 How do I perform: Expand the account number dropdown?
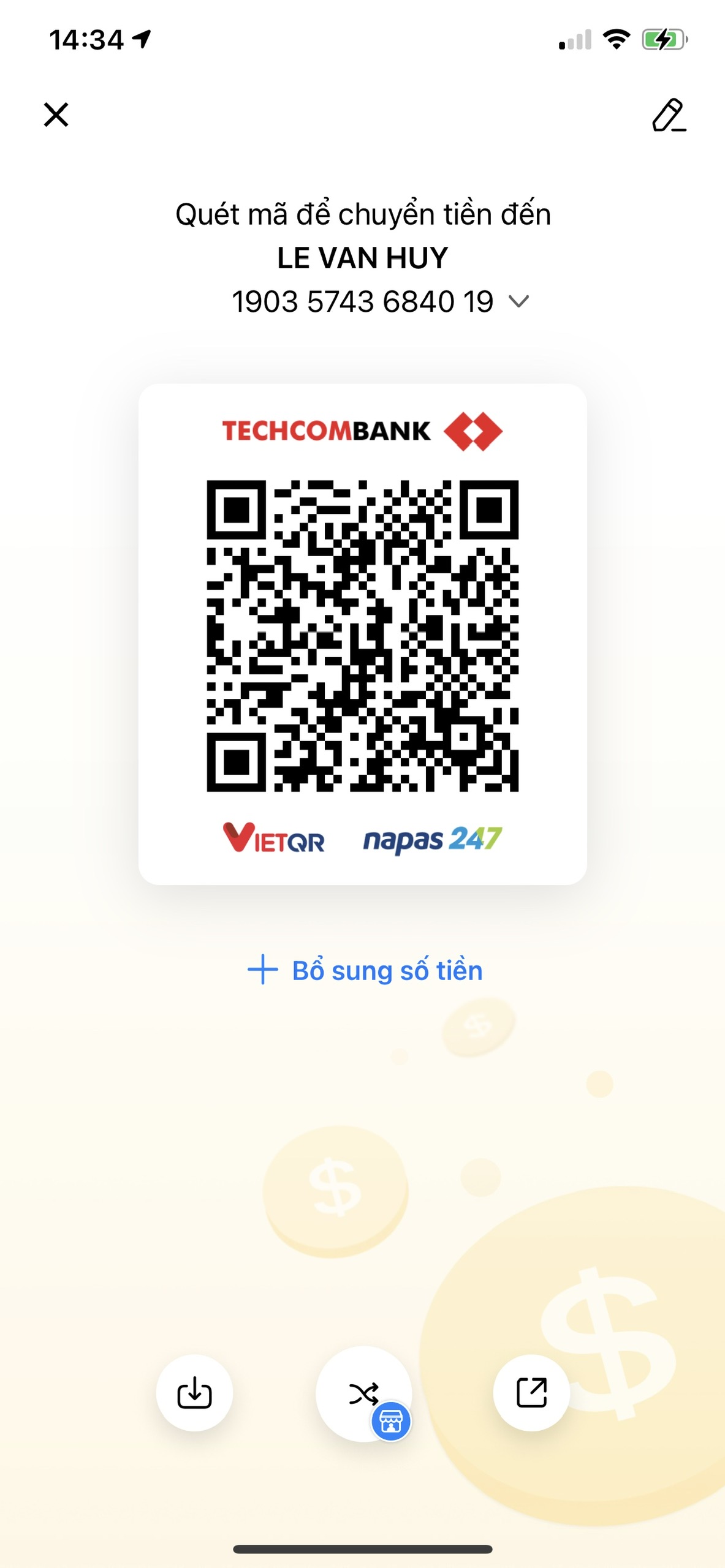point(518,301)
